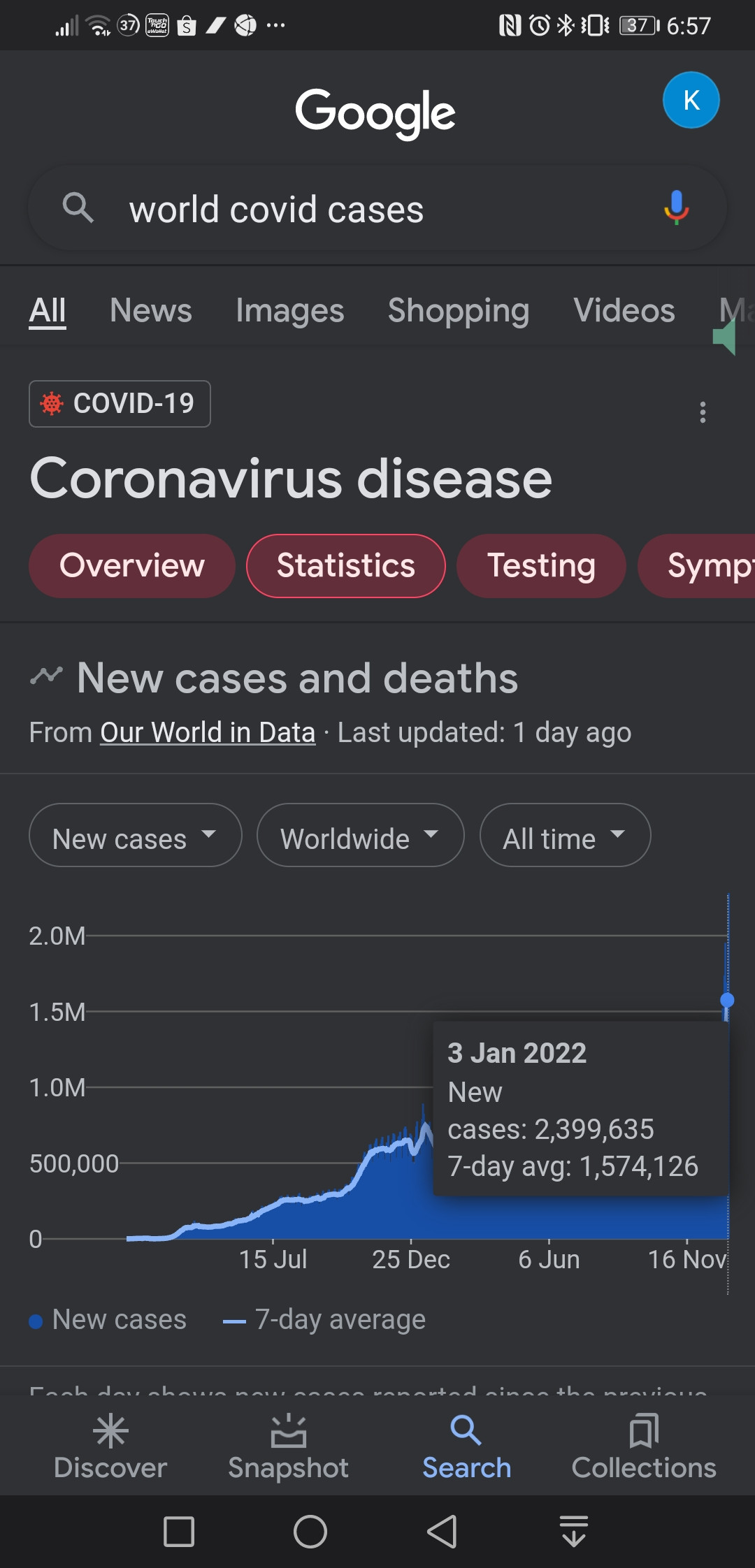The height and width of the screenshot is (1568, 755).
Task: Open the three-dot overflow menu
Action: coord(703,413)
